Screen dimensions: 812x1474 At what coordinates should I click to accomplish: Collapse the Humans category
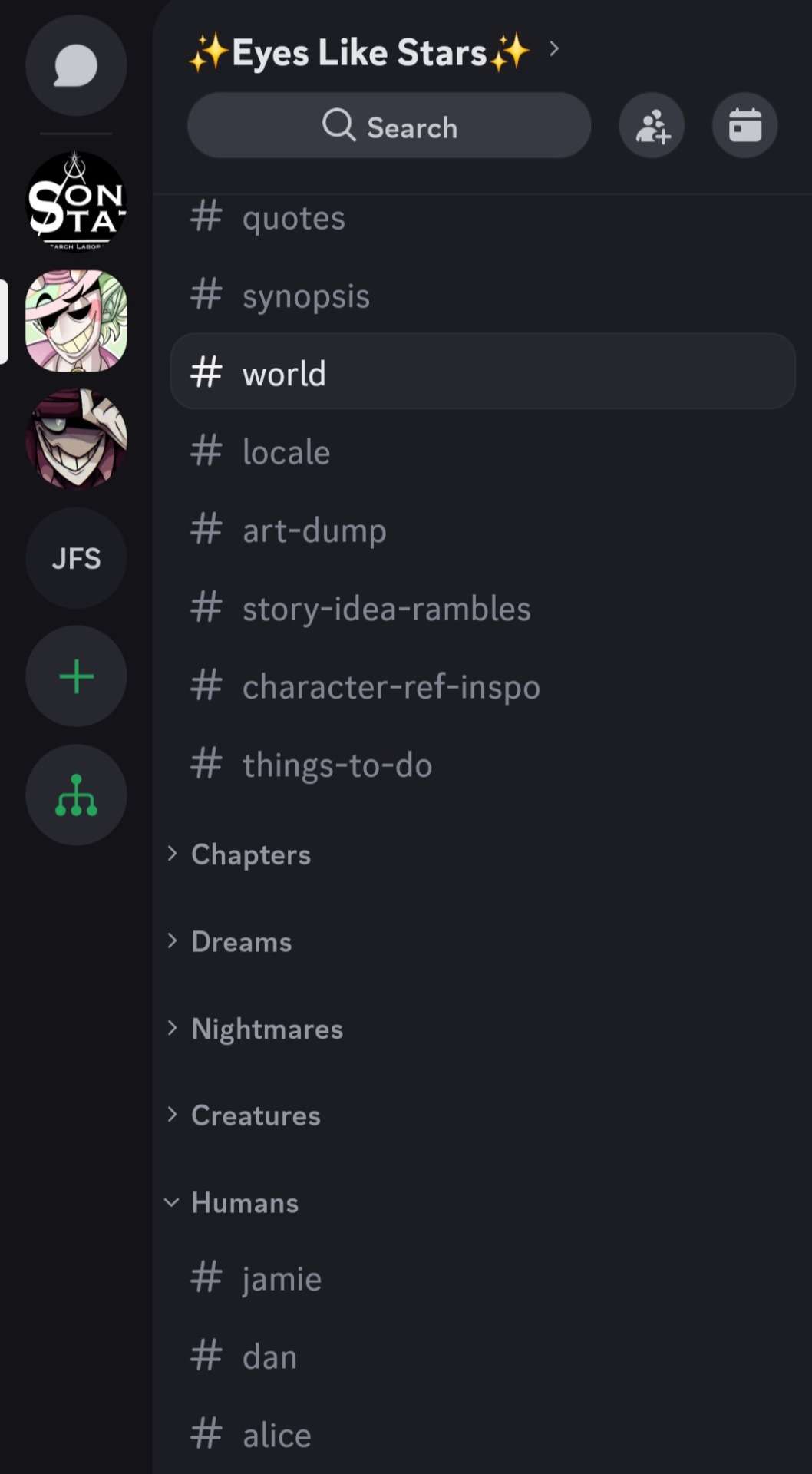pyautogui.click(x=244, y=1202)
